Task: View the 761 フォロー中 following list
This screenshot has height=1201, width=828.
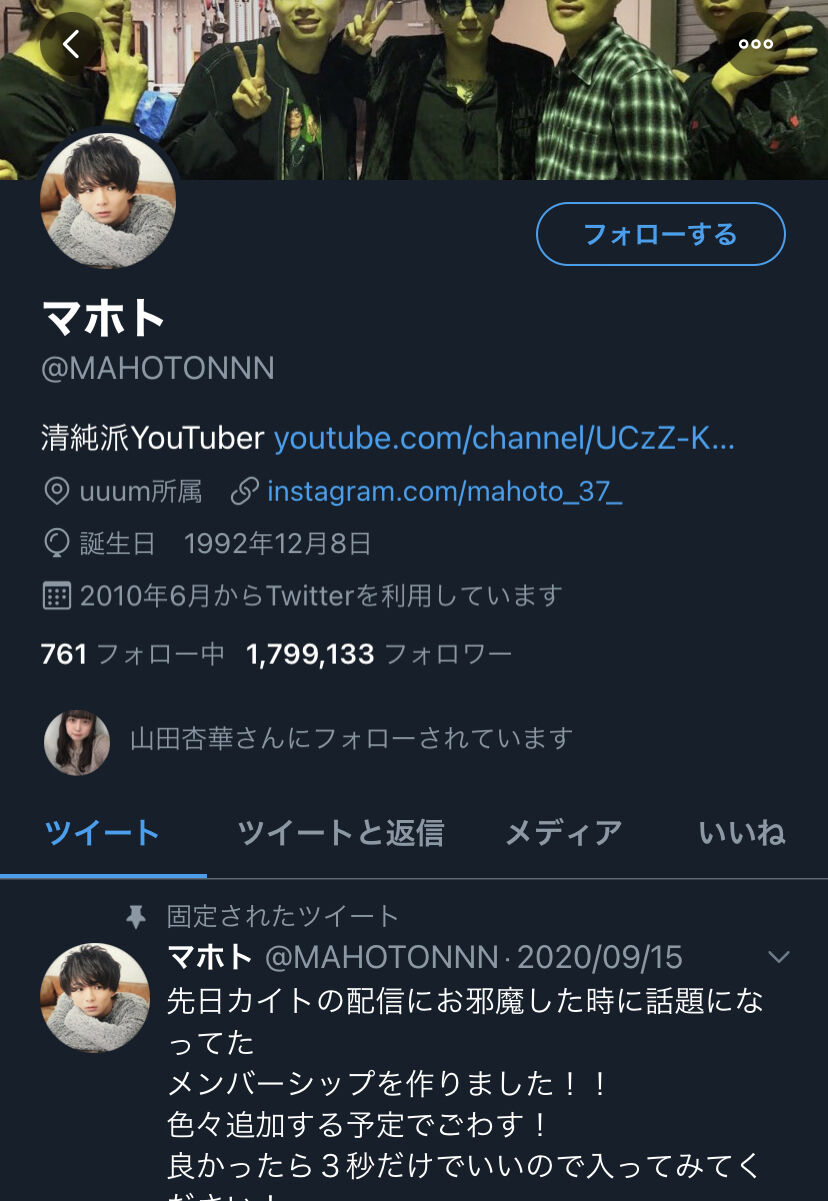Action: tap(132, 655)
